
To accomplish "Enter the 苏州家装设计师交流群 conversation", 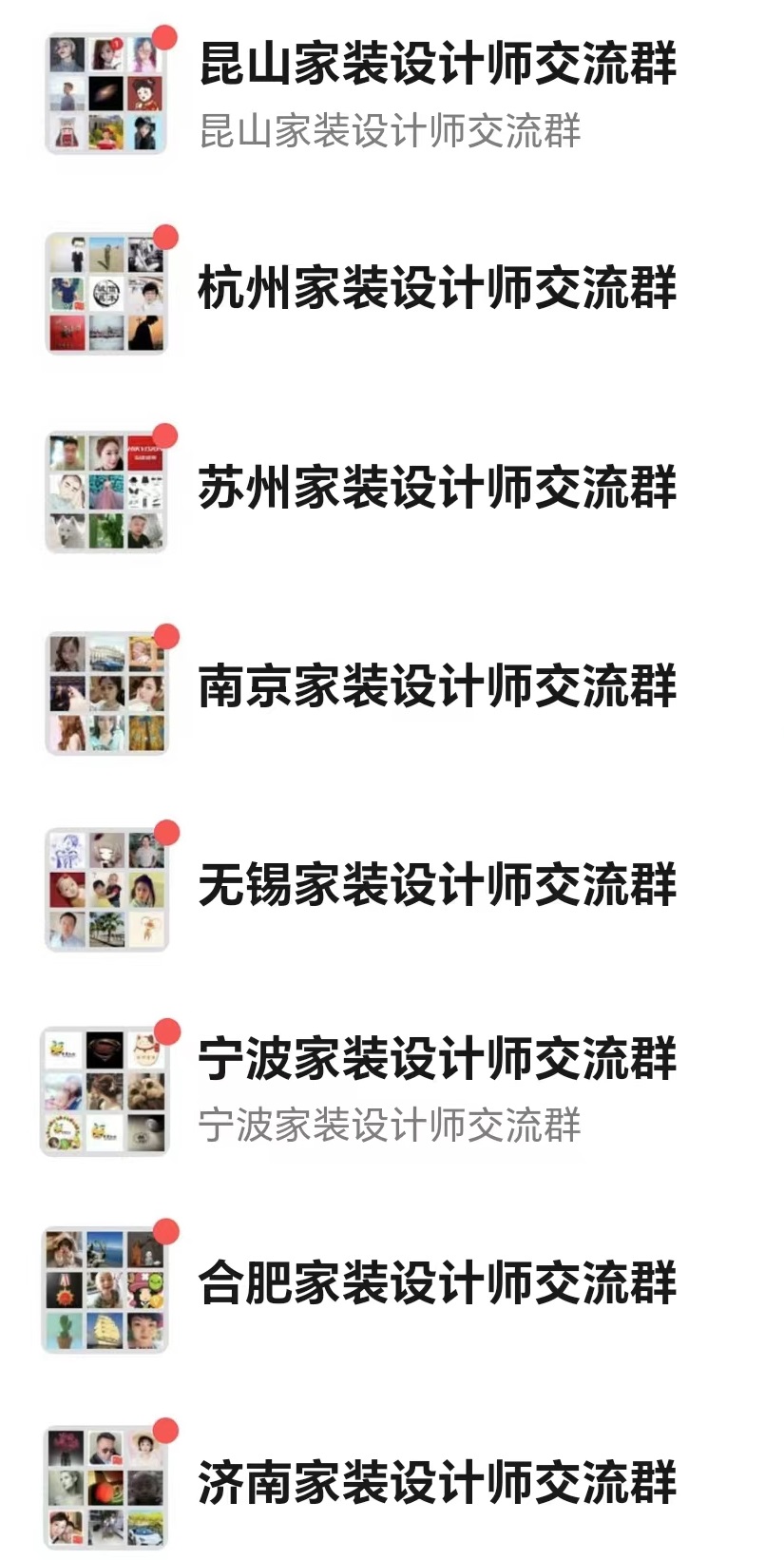I will point(436,488).
